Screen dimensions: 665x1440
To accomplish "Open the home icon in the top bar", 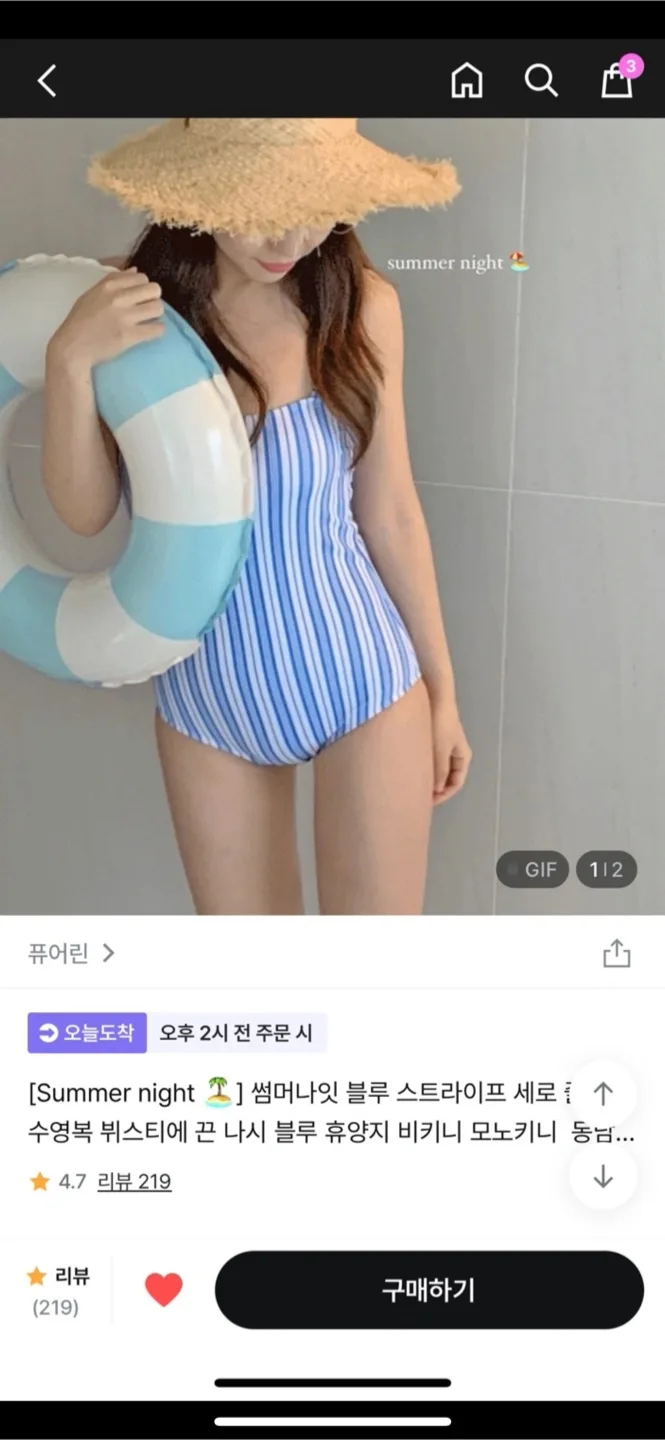I will click(x=467, y=81).
